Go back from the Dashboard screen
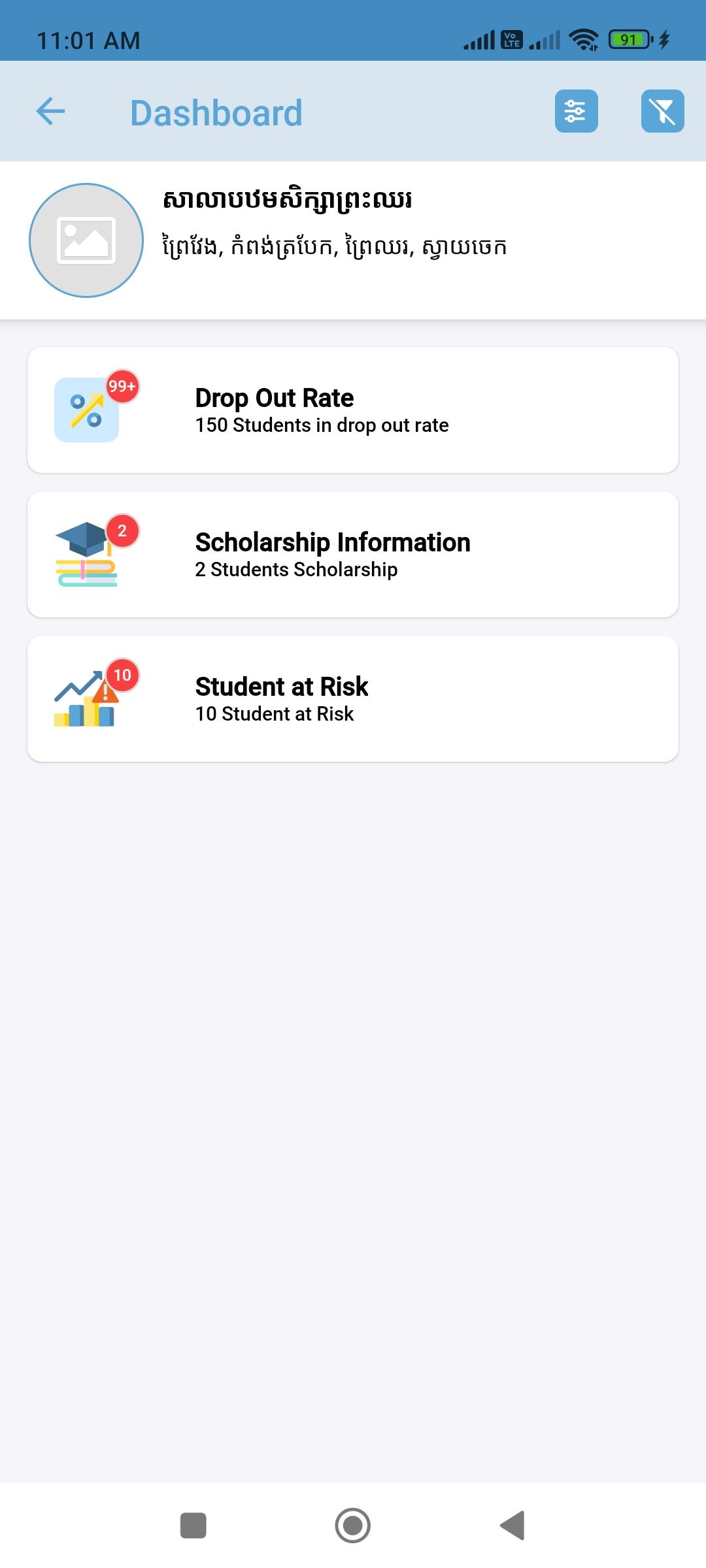The width and height of the screenshot is (706, 1568). (50, 111)
